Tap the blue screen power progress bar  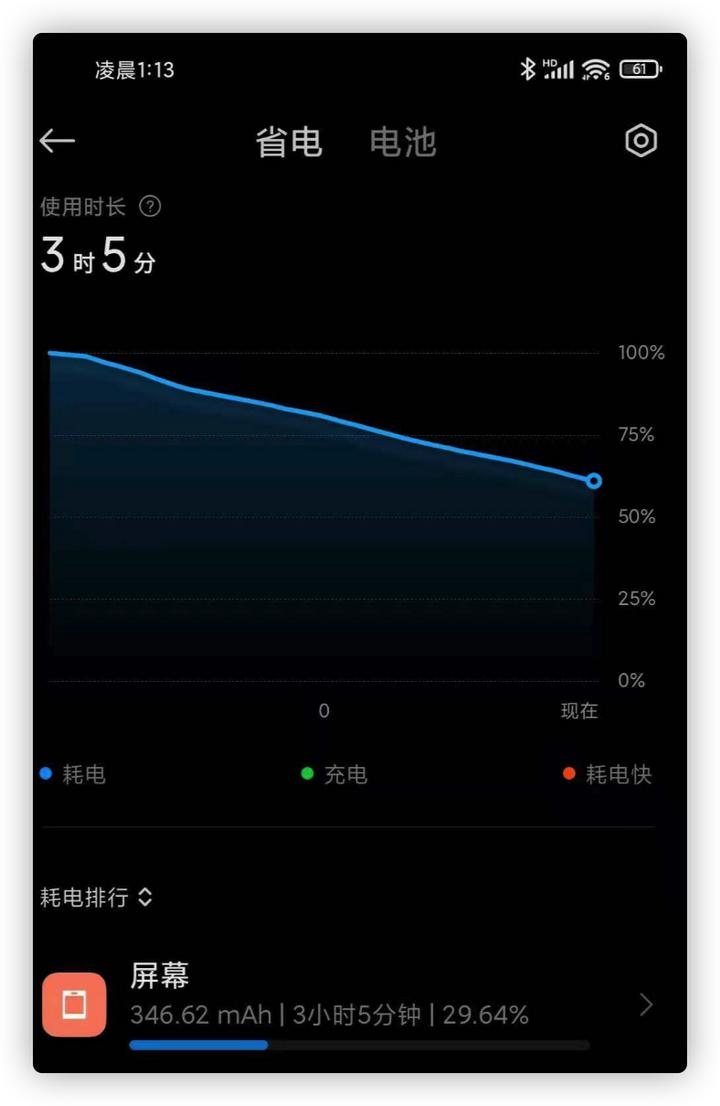[x=198, y=1044]
